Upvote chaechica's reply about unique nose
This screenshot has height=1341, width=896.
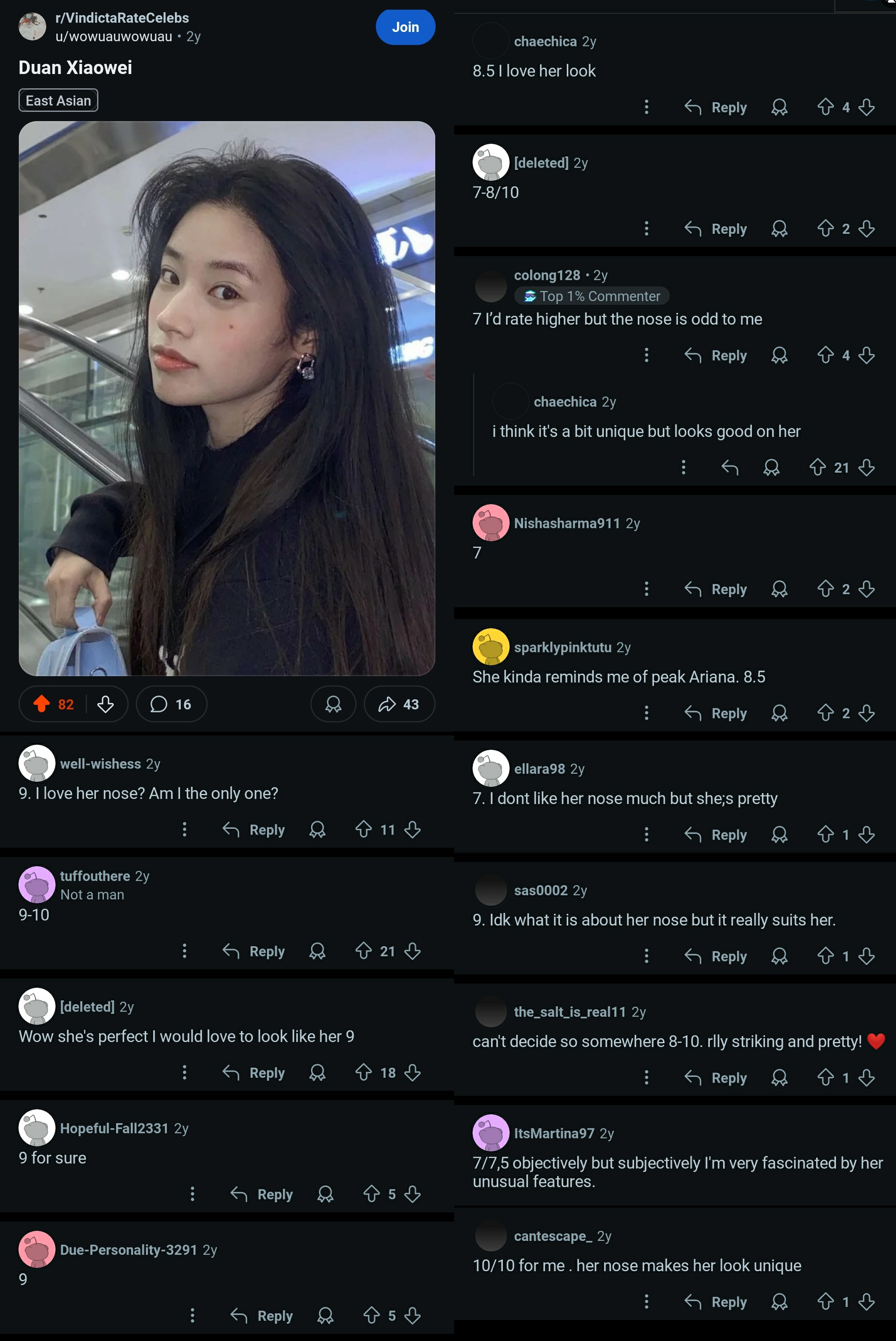[x=817, y=467]
